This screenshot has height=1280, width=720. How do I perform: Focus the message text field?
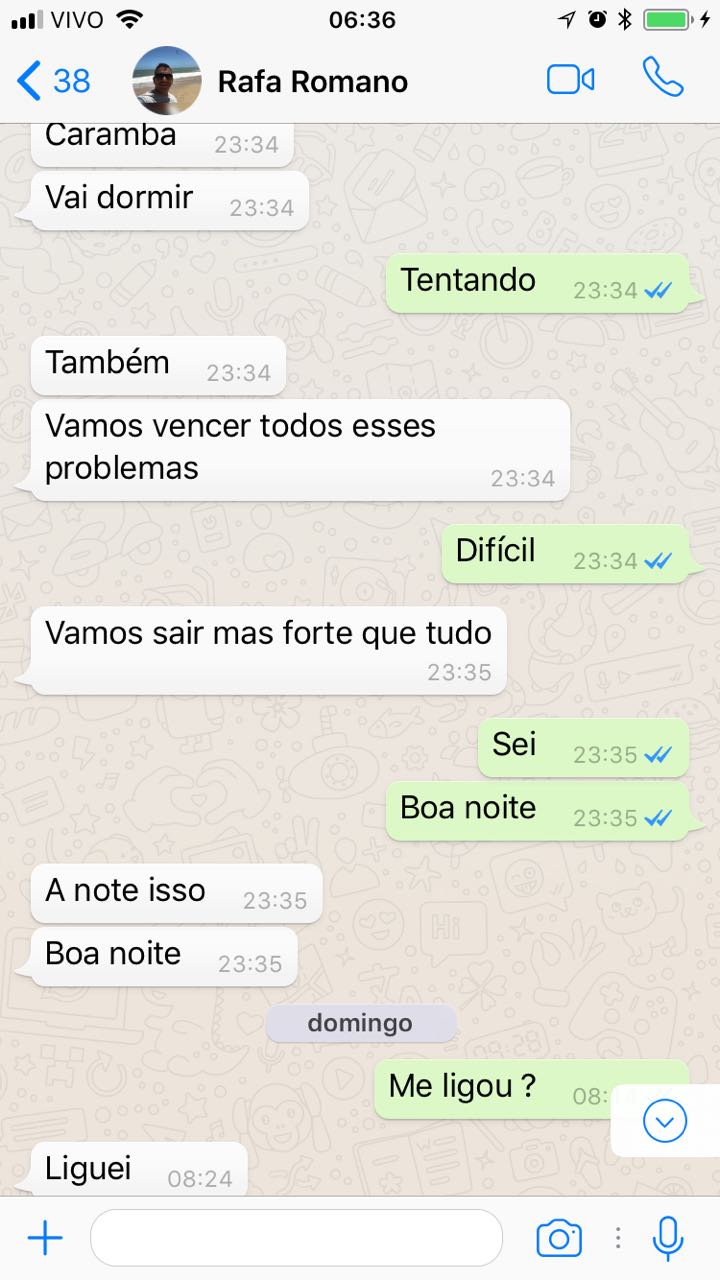pos(296,1238)
